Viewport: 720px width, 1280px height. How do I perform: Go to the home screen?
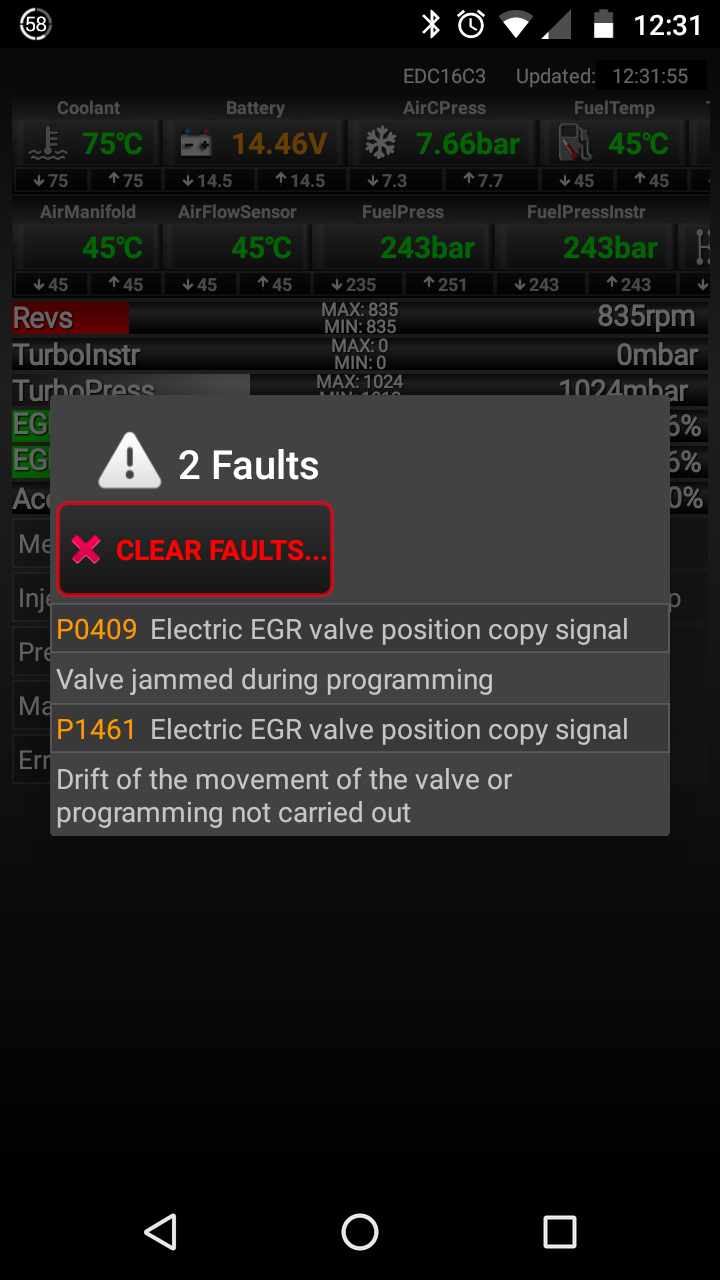pos(360,1232)
